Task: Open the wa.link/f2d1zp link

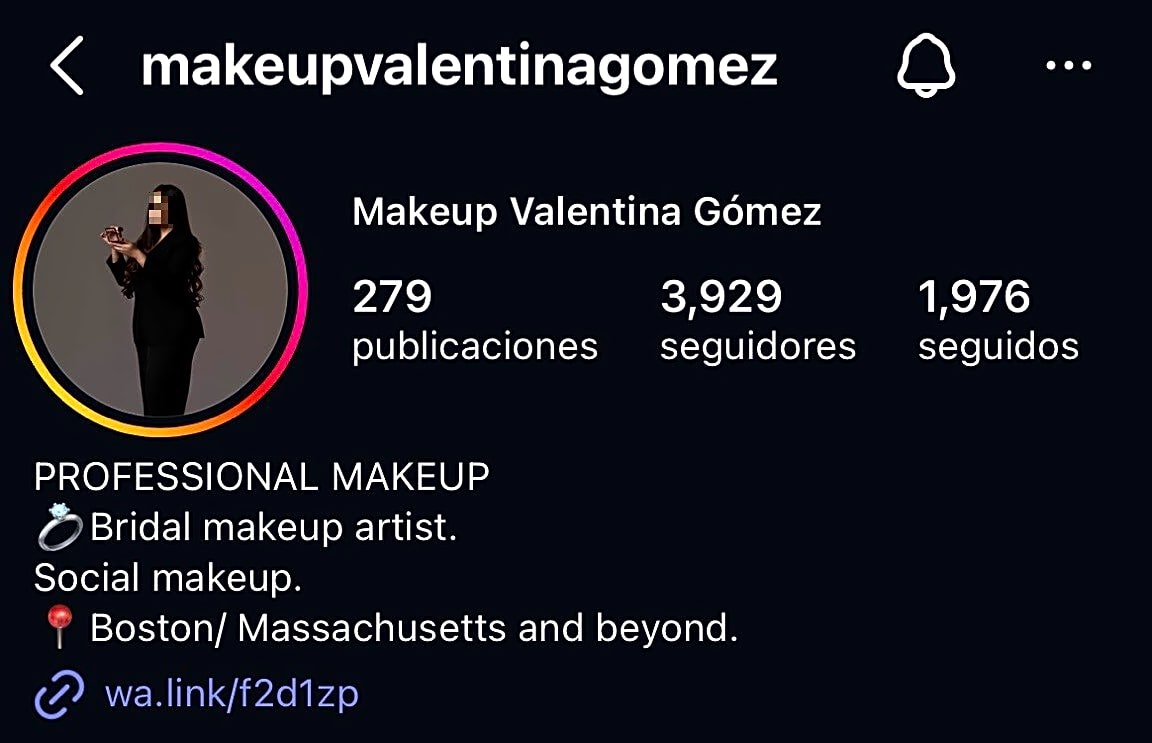Action: [230, 693]
